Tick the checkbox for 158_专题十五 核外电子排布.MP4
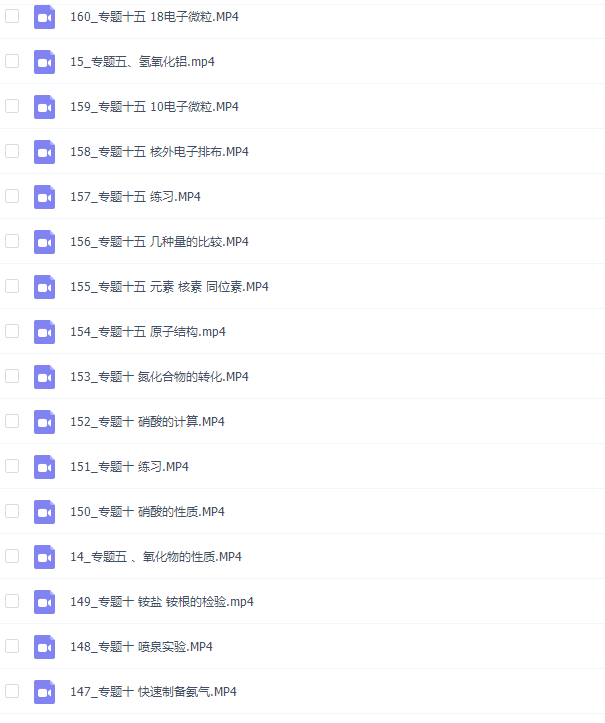Viewport: 605px width, 723px height. 12,151
